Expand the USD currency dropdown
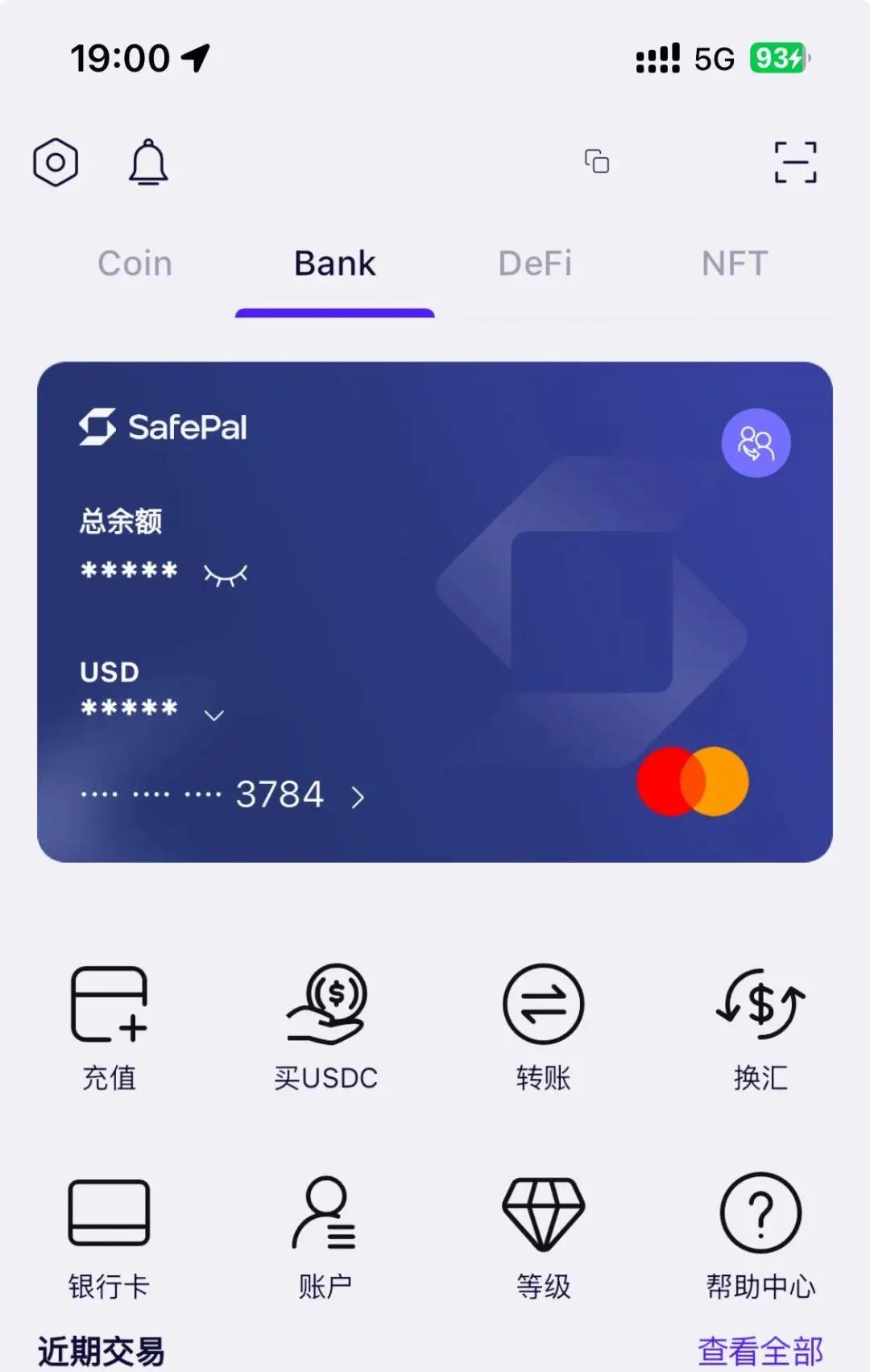This screenshot has height=1372, width=870. (213, 715)
